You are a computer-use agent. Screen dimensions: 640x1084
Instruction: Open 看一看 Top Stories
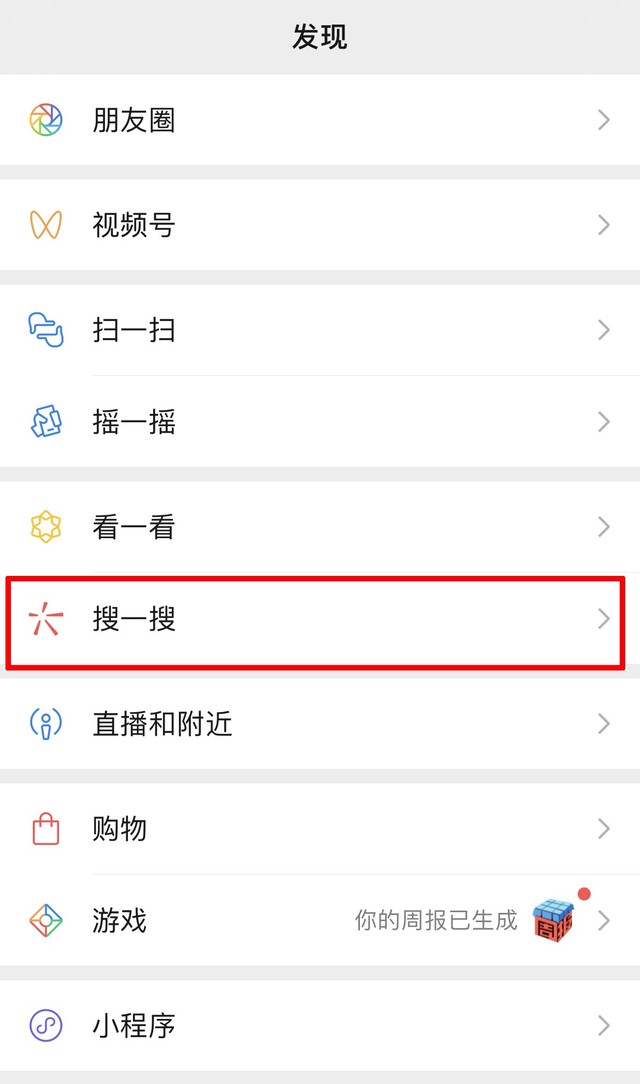click(x=320, y=527)
